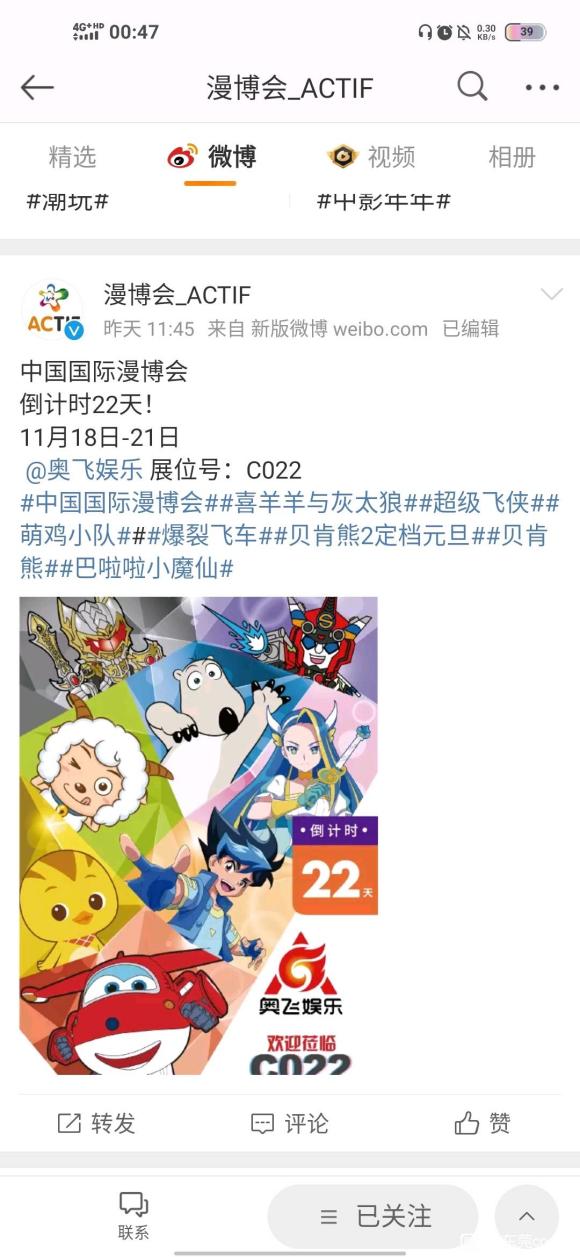
Task: Tap 联系 to contact the account
Action: tap(133, 1214)
